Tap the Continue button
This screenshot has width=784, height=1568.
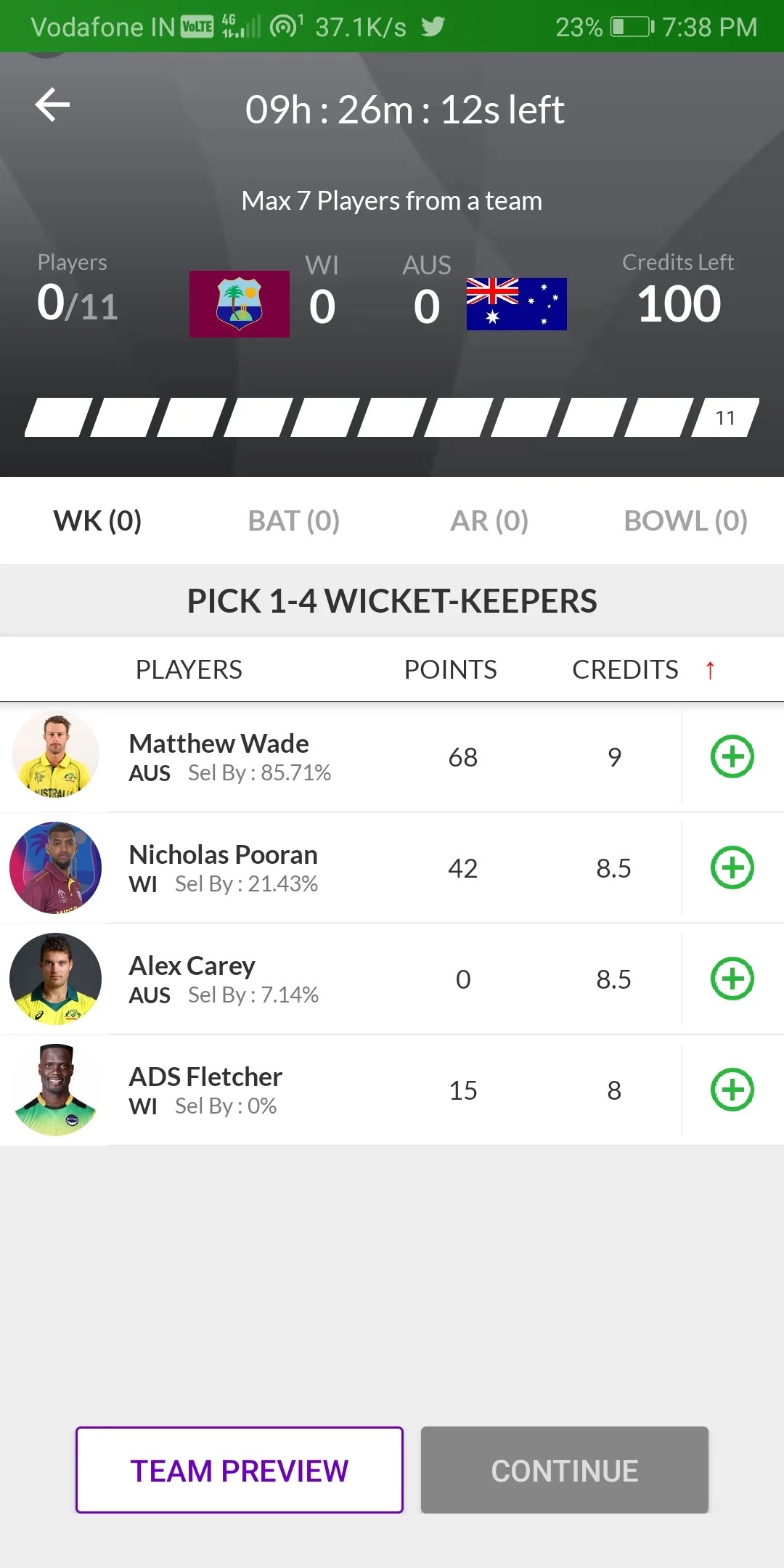pyautogui.click(x=564, y=1470)
